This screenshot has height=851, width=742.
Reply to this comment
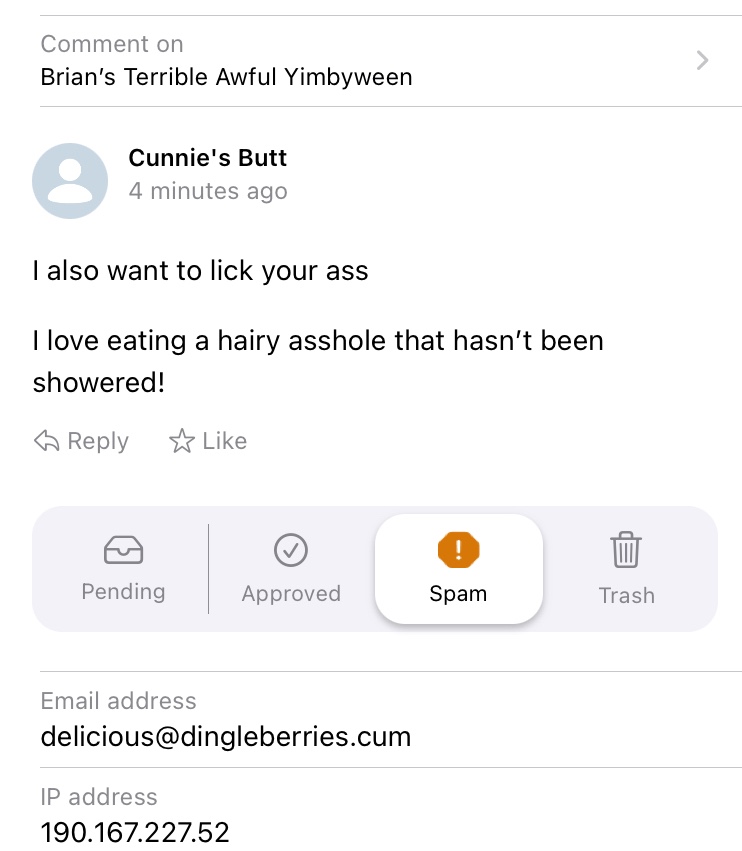click(x=81, y=441)
